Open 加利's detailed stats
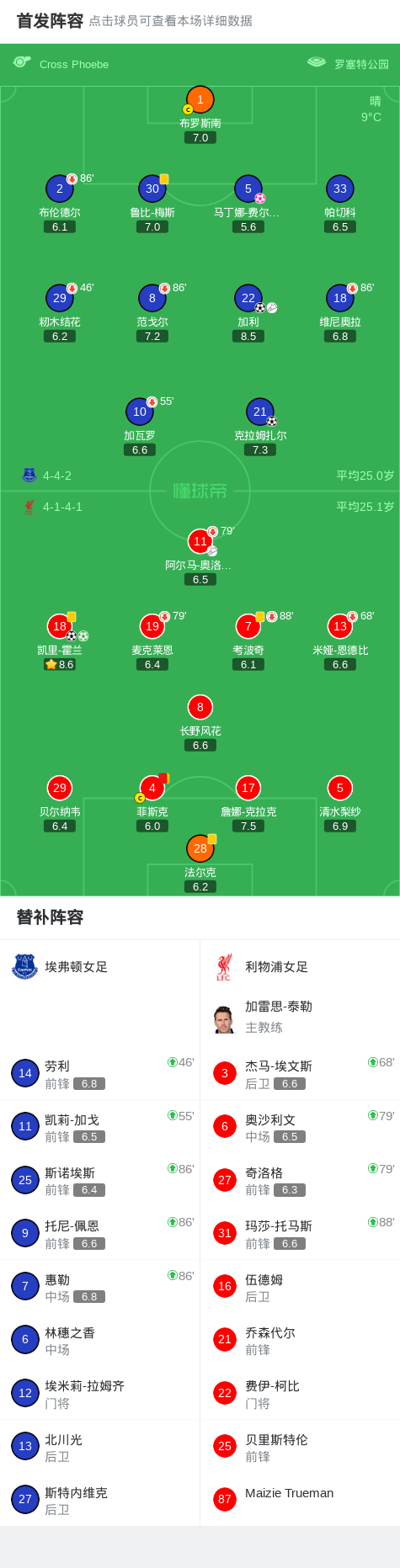Image resolution: width=400 pixels, height=1568 pixels. pyautogui.click(x=248, y=313)
